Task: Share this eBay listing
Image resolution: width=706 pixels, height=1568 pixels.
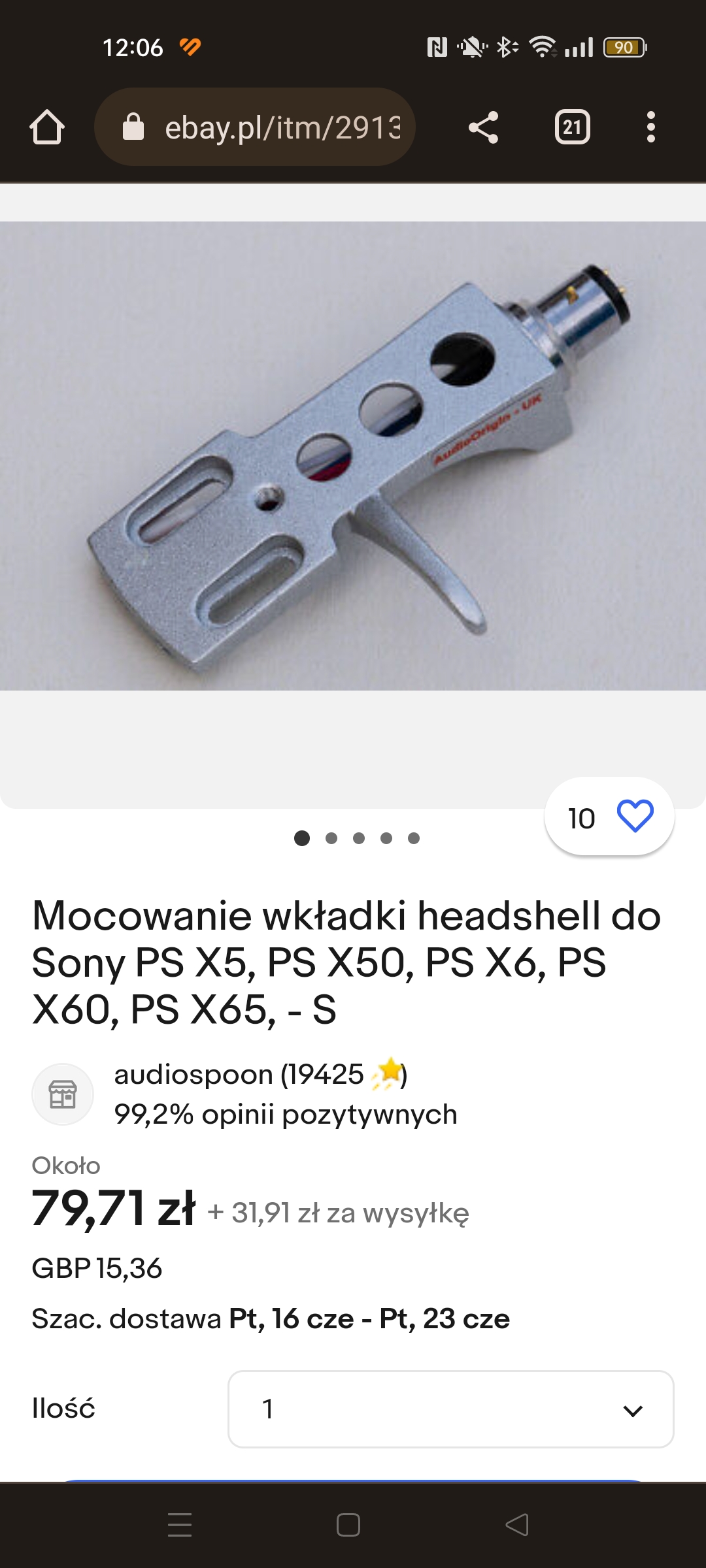Action: [484, 127]
